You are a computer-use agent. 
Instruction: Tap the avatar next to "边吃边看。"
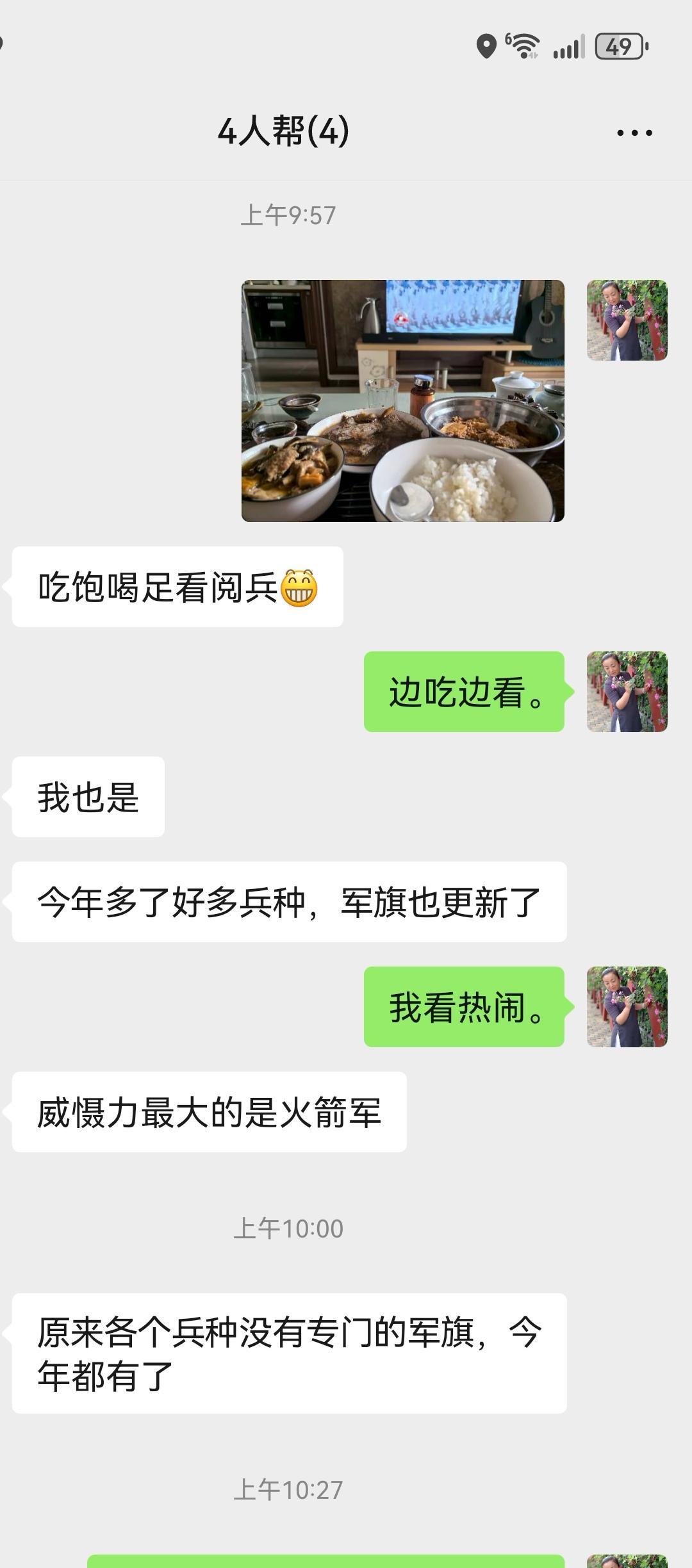click(627, 692)
